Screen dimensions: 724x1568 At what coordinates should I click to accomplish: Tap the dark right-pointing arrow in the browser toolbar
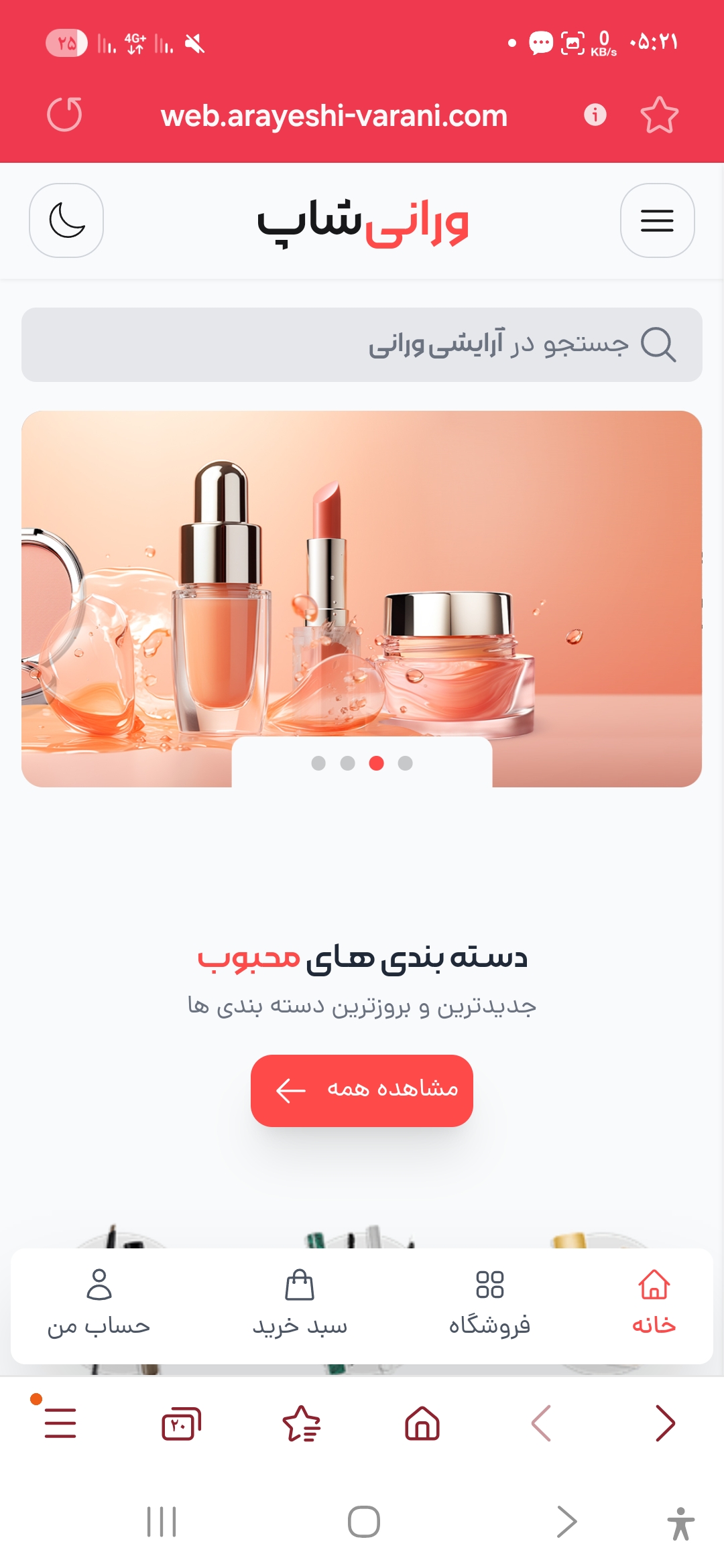point(664,1423)
